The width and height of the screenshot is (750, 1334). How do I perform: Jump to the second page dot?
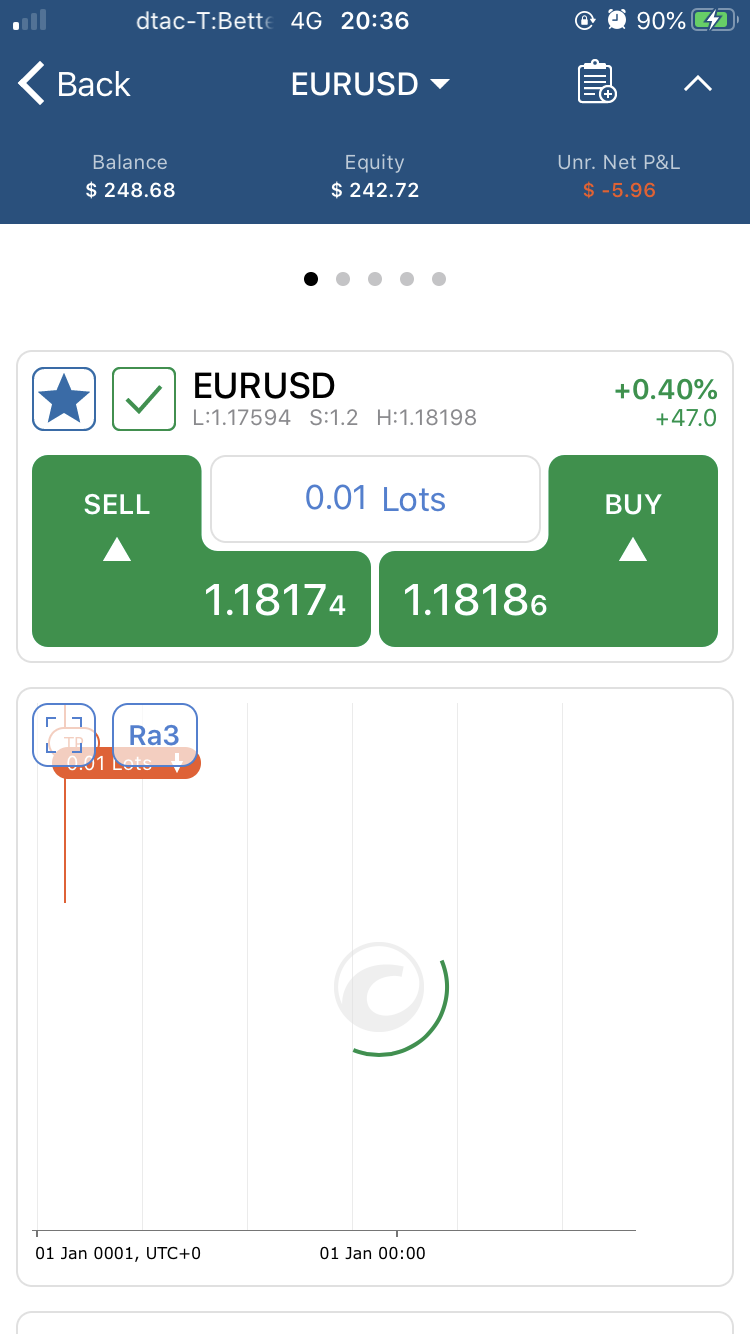343,279
